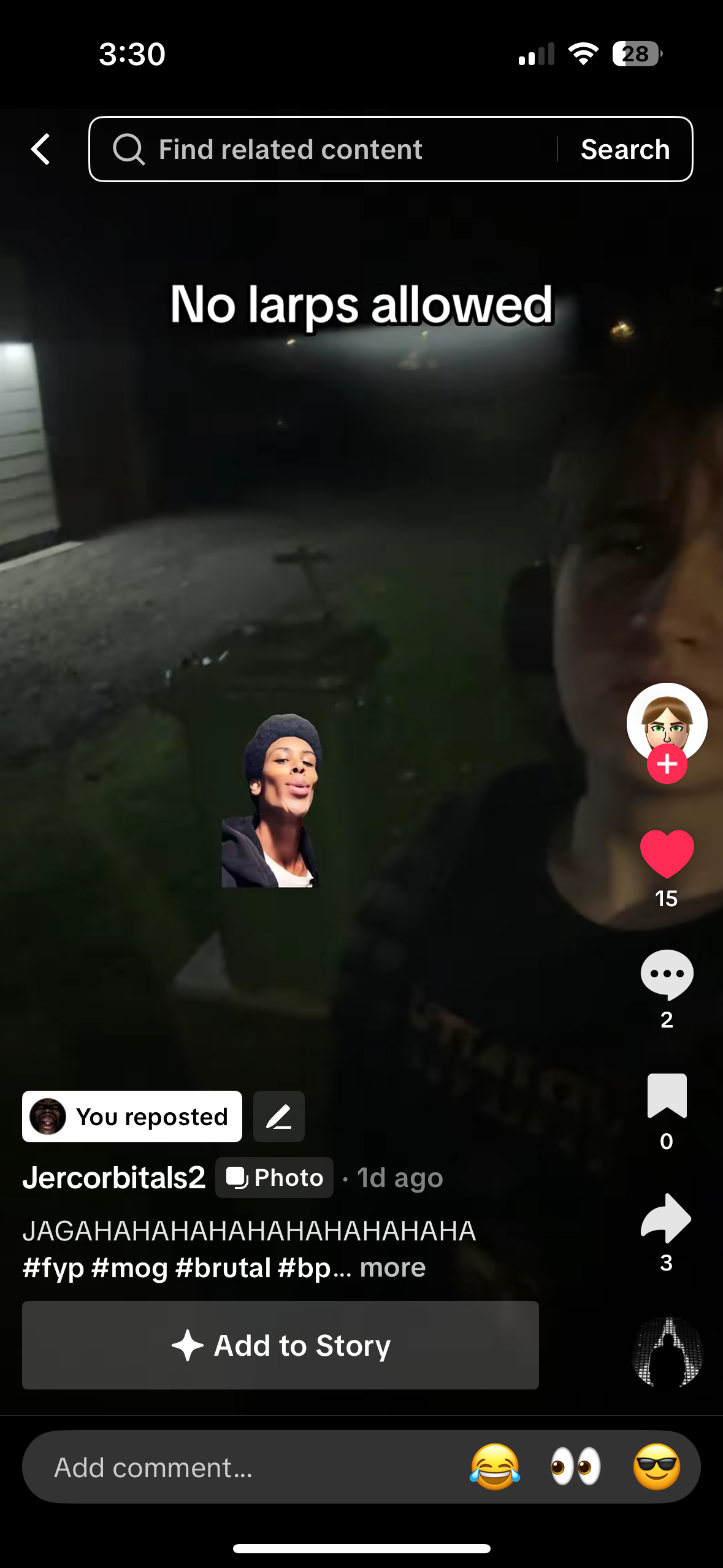
Task: Insert the sunglasses emoji
Action: [x=657, y=1467]
